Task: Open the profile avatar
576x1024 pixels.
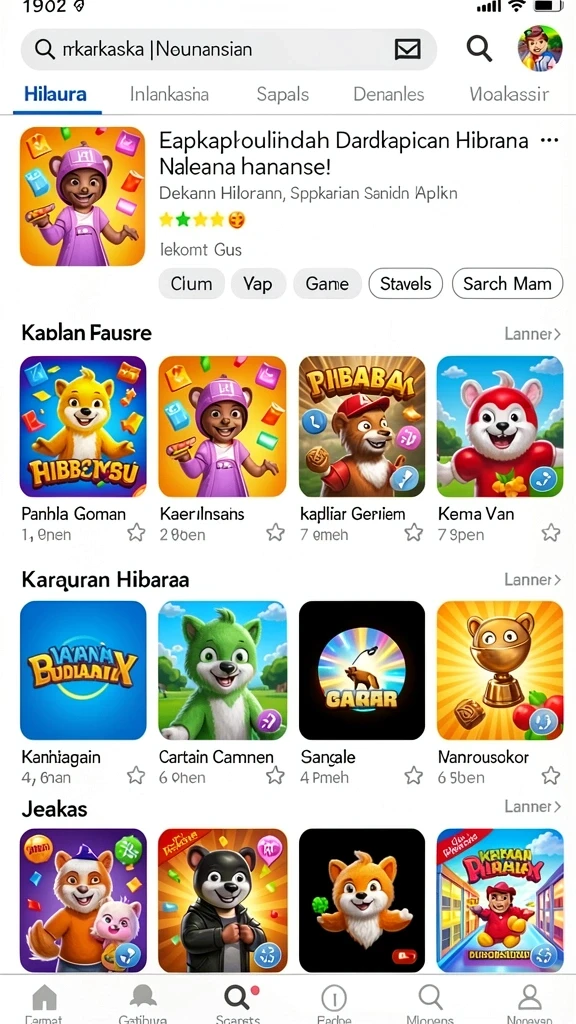Action: [x=540, y=48]
